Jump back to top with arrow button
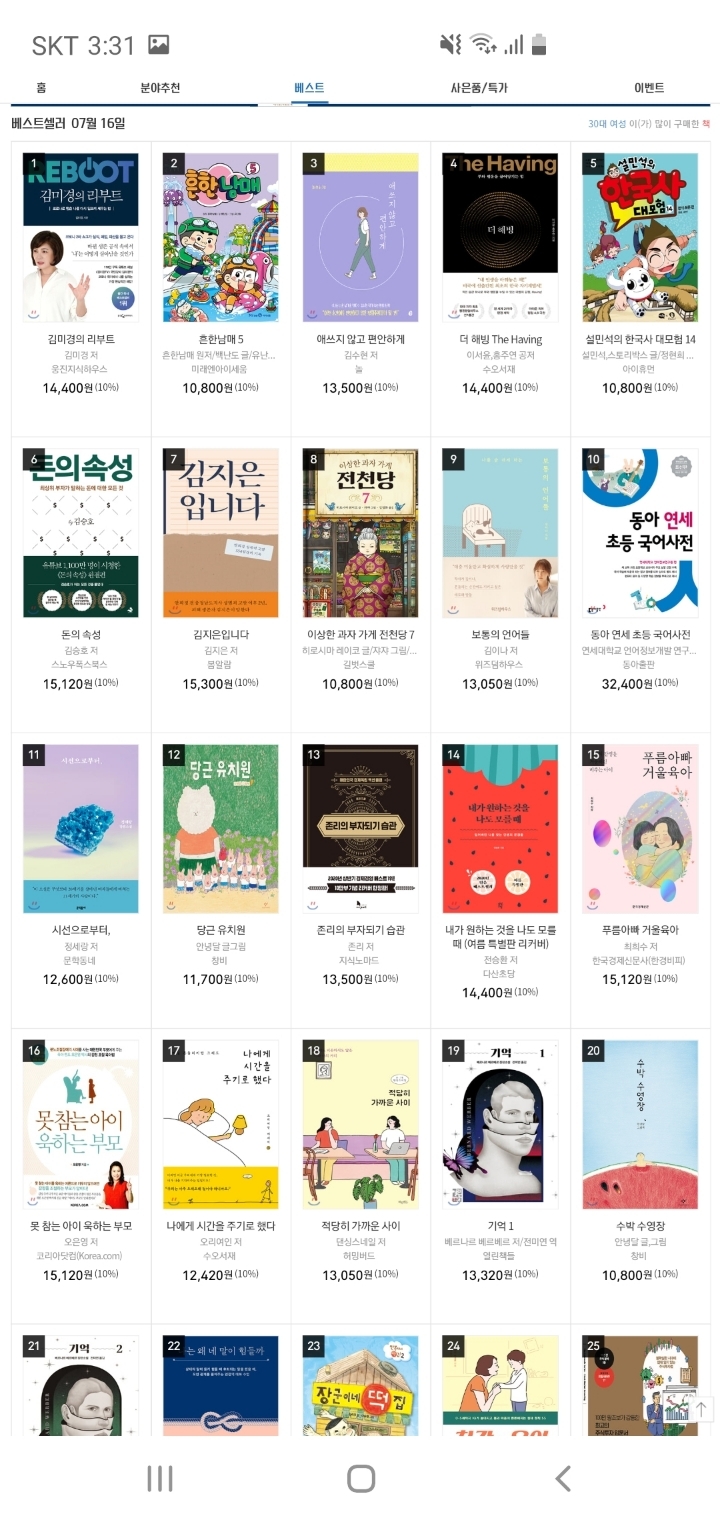The image size is (720, 1520). (701, 1409)
